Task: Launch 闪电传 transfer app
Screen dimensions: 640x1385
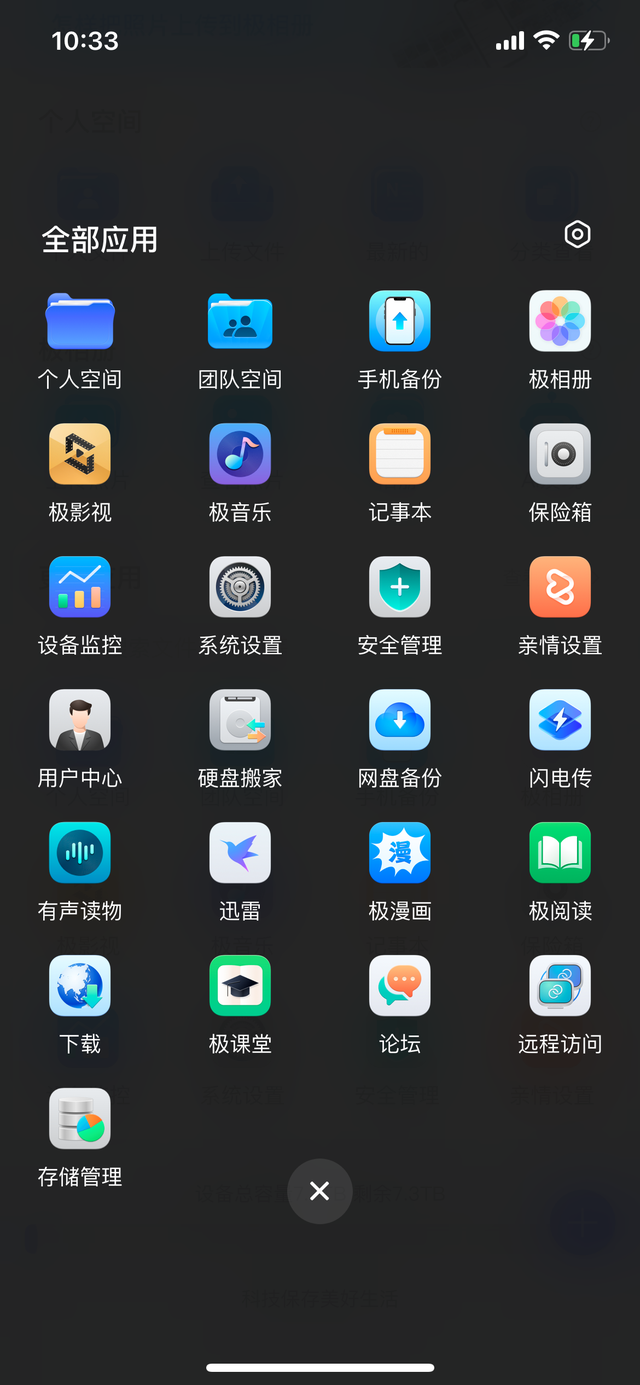Action: (560, 721)
